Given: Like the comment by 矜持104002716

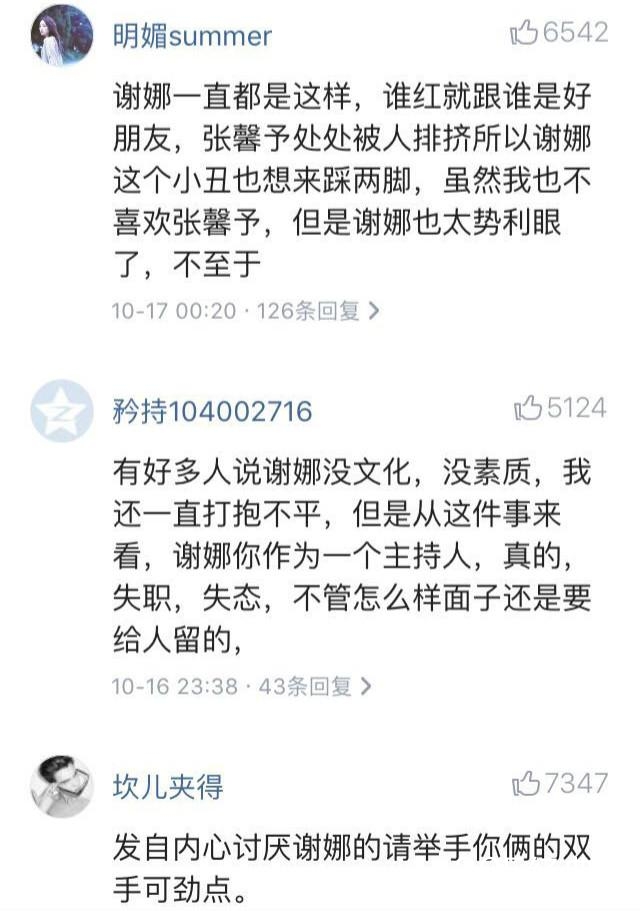Looking at the screenshot, I should click(x=560, y=408).
